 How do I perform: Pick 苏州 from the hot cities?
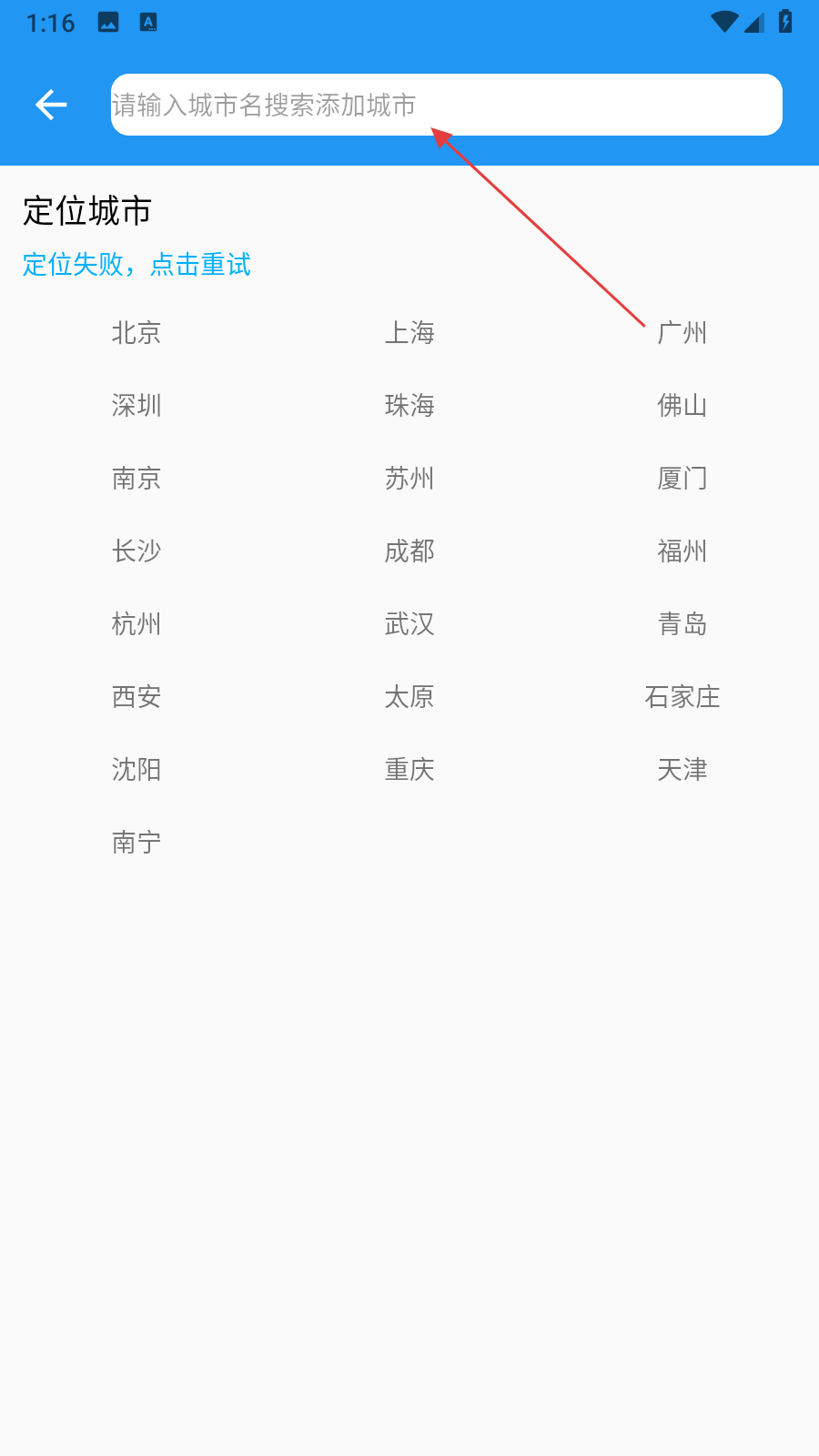click(409, 479)
